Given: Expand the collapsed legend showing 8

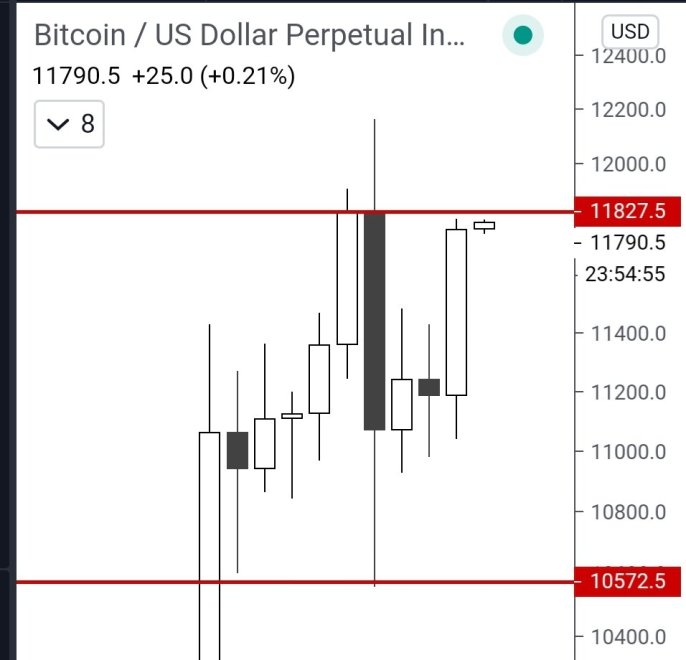Looking at the screenshot, I should pos(69,124).
